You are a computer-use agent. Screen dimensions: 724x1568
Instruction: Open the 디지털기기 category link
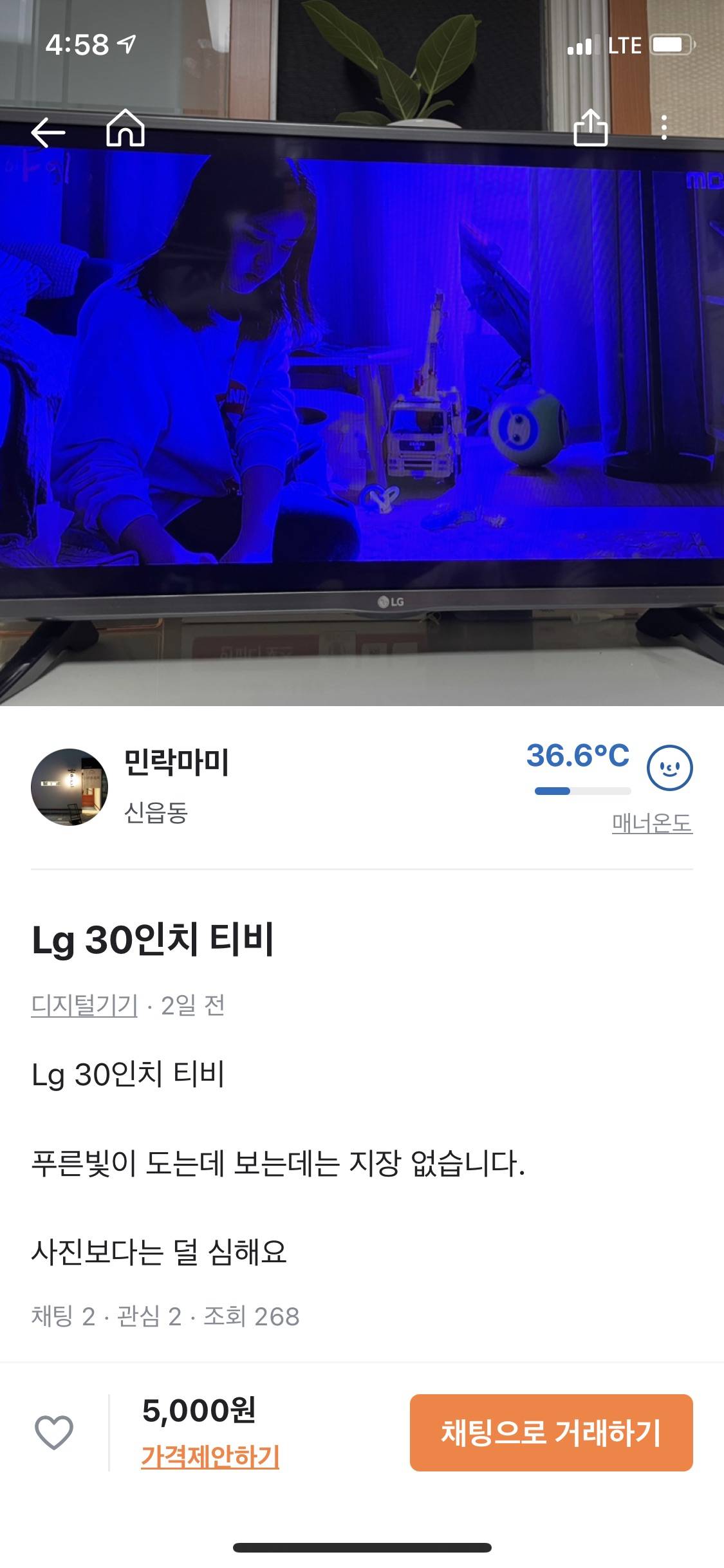(84, 1005)
